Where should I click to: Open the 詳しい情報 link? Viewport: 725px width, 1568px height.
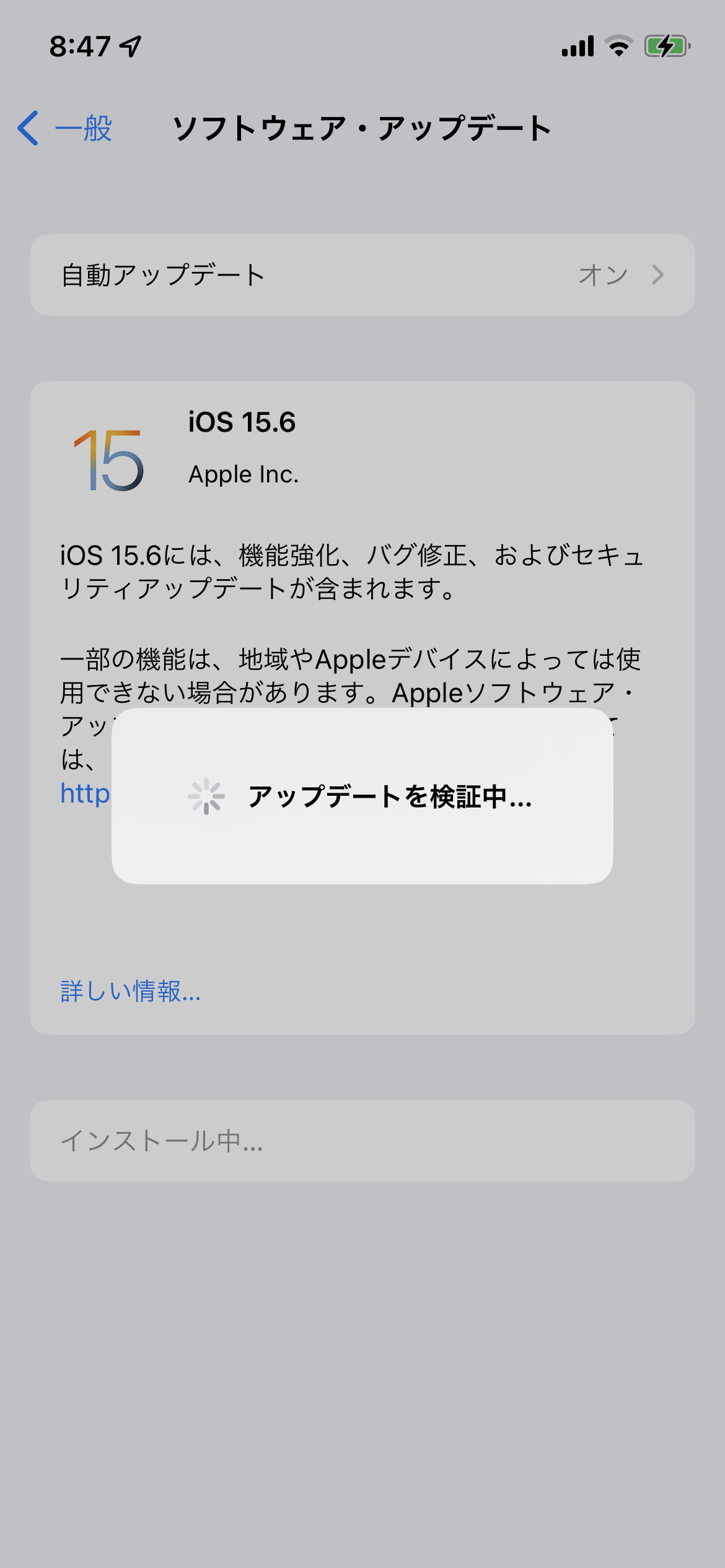click(130, 991)
